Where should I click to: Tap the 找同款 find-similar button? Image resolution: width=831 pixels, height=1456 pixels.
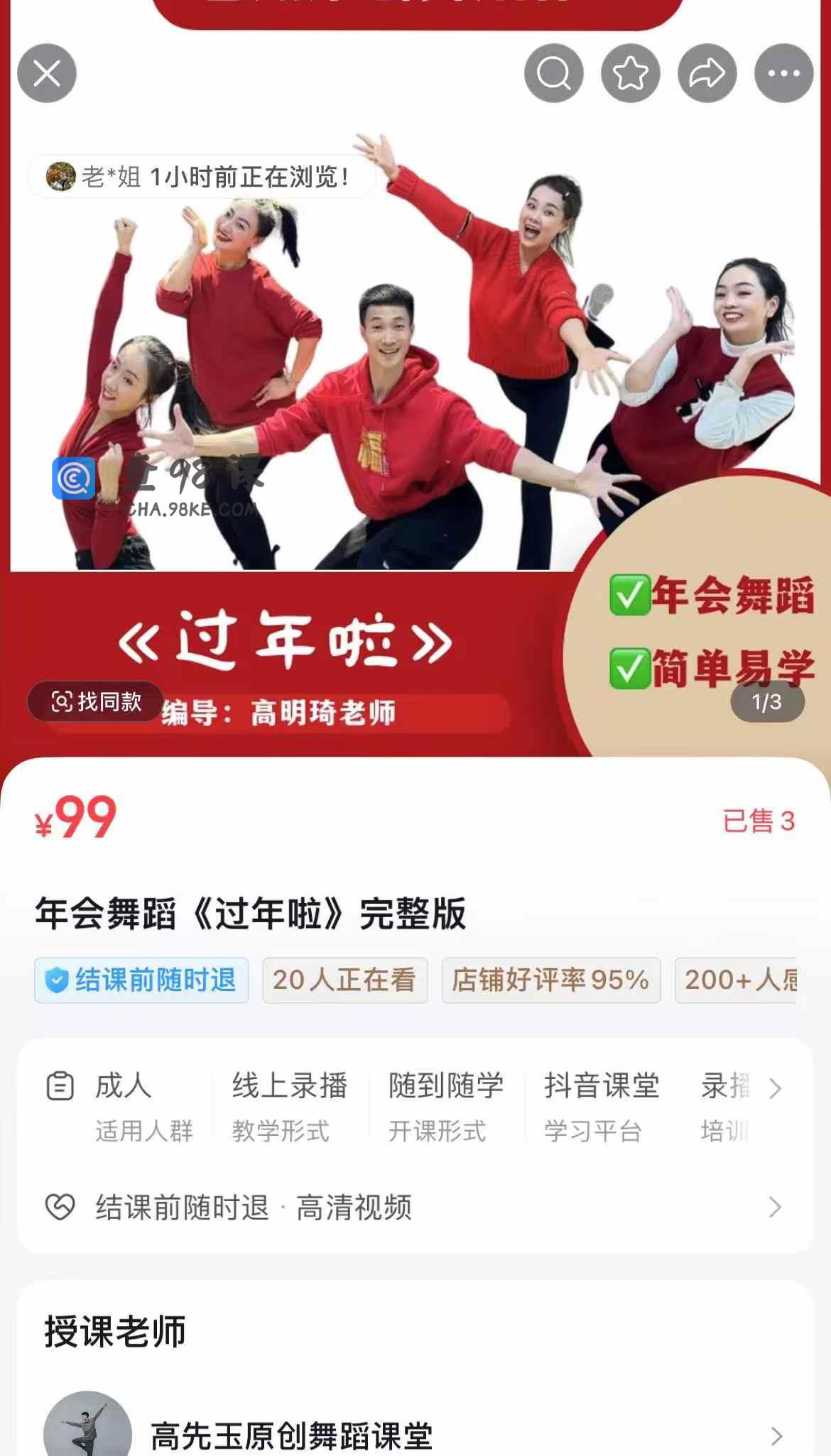pos(96,701)
